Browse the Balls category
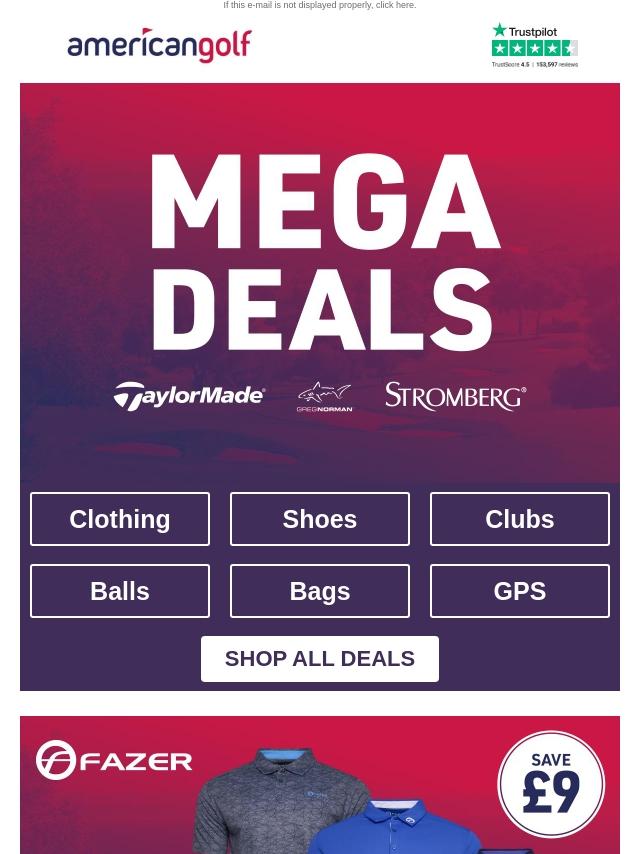This screenshot has height=854, width=640. (x=120, y=591)
